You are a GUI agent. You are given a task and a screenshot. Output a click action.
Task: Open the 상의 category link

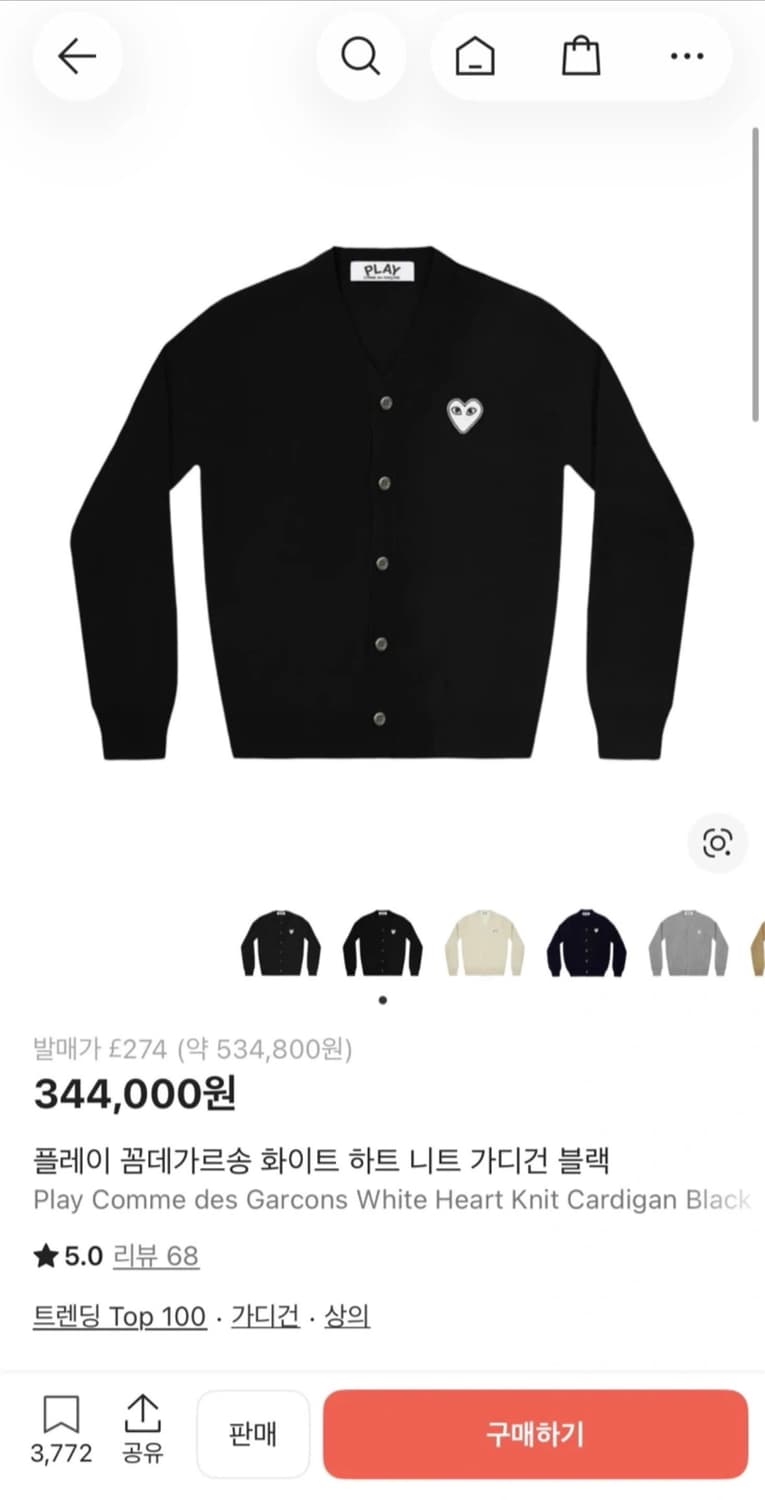pyautogui.click(x=347, y=1316)
